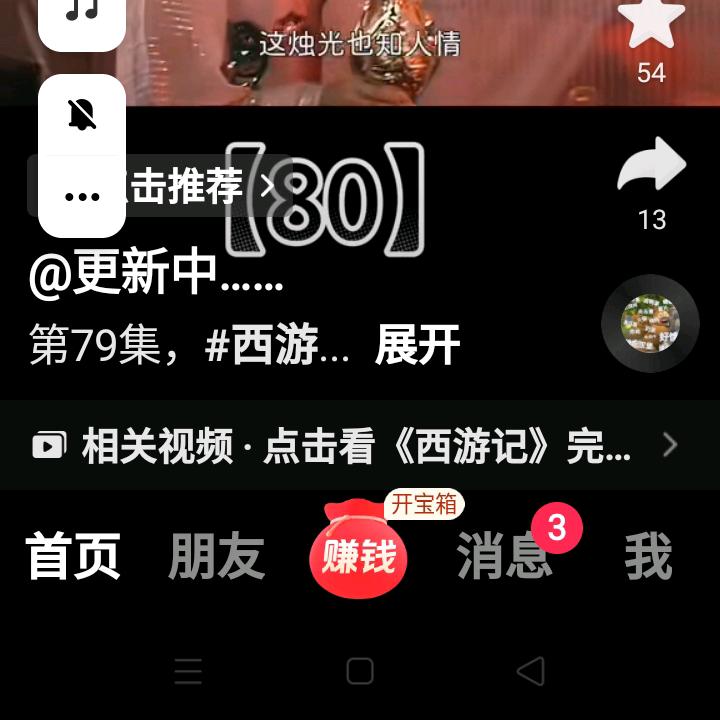Open the 消息 tab

click(504, 557)
